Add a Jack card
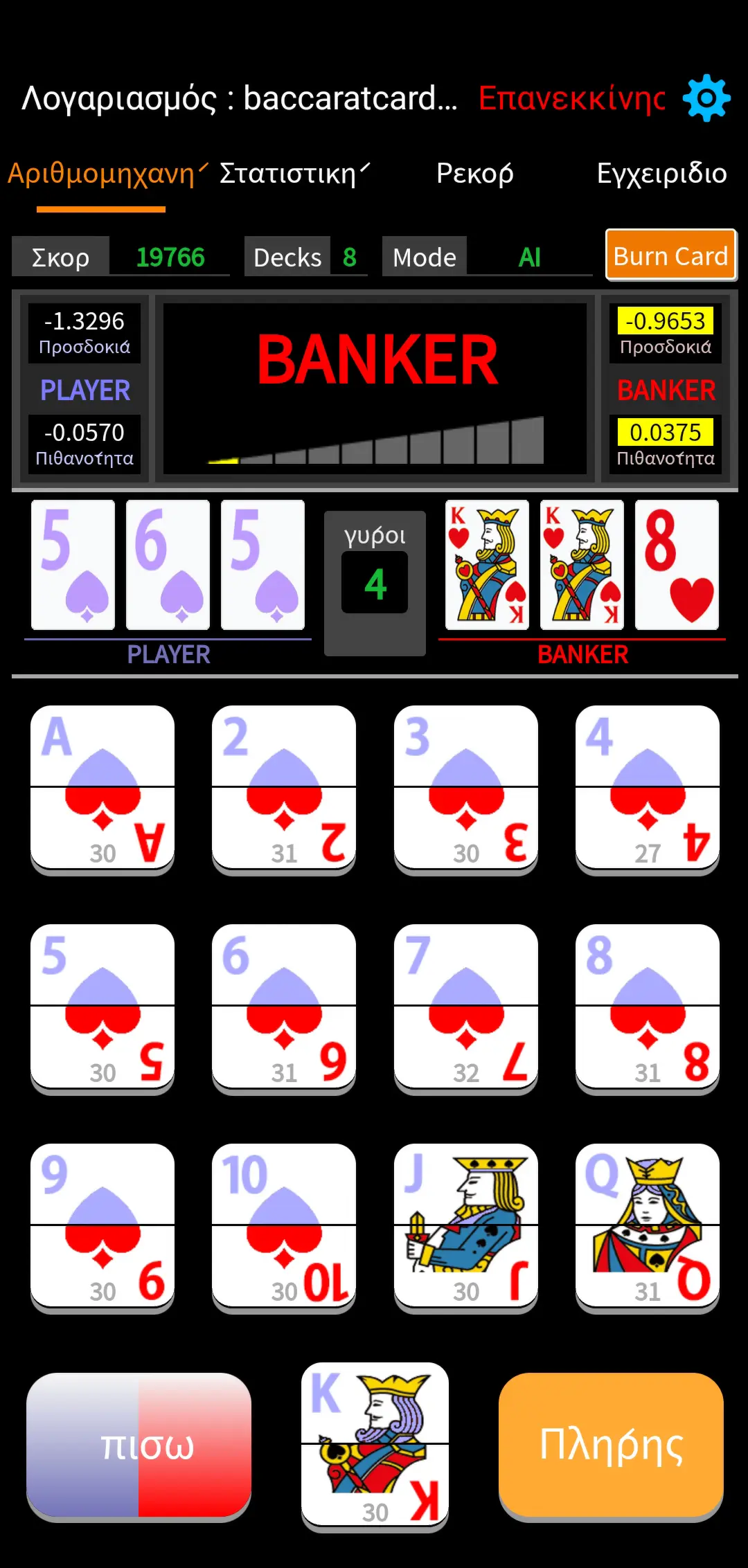Image resolution: width=748 pixels, height=1568 pixels. pos(465,1226)
